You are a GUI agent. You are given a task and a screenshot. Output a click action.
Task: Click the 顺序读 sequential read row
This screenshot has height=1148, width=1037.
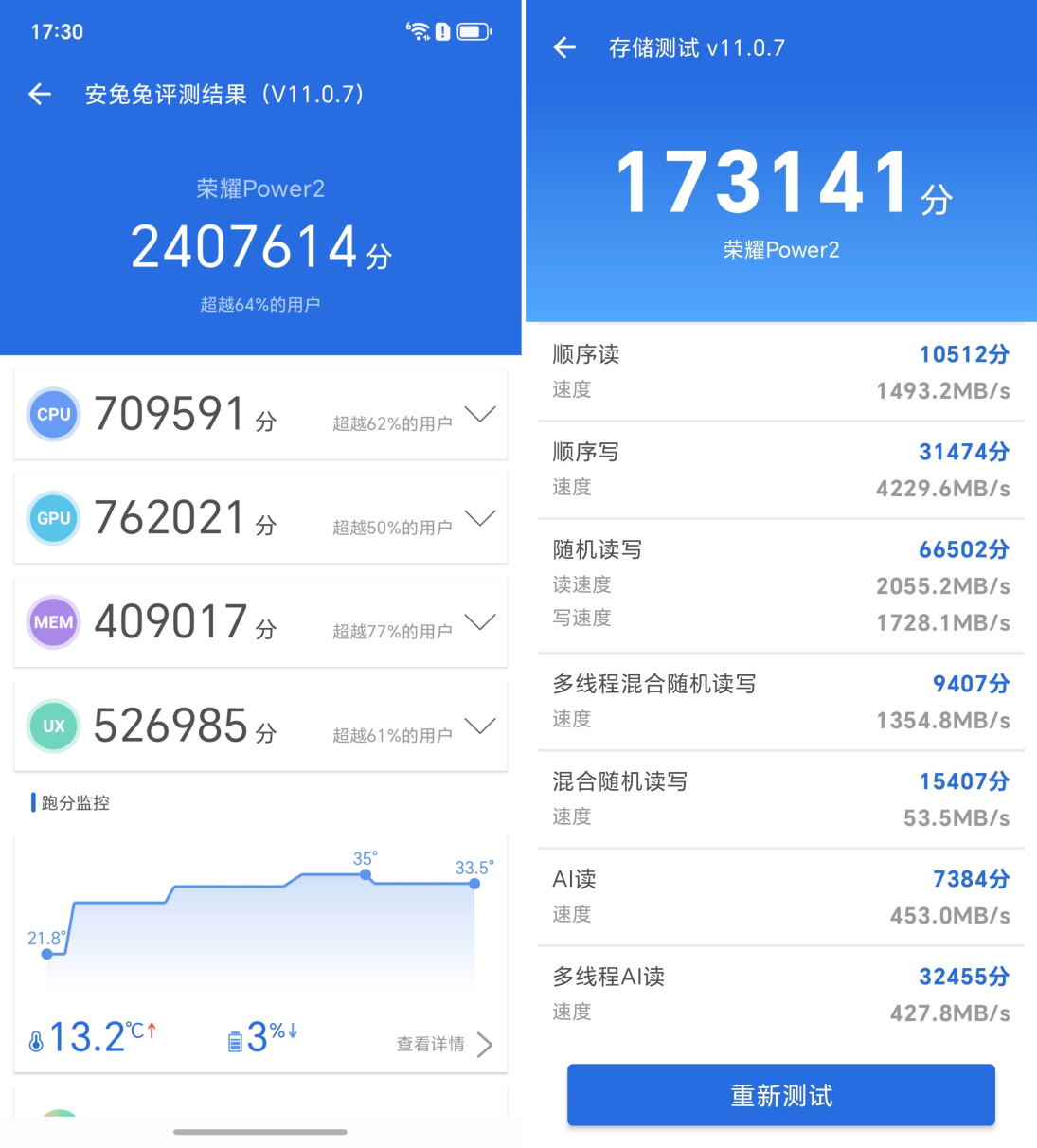pyautogui.click(x=780, y=372)
